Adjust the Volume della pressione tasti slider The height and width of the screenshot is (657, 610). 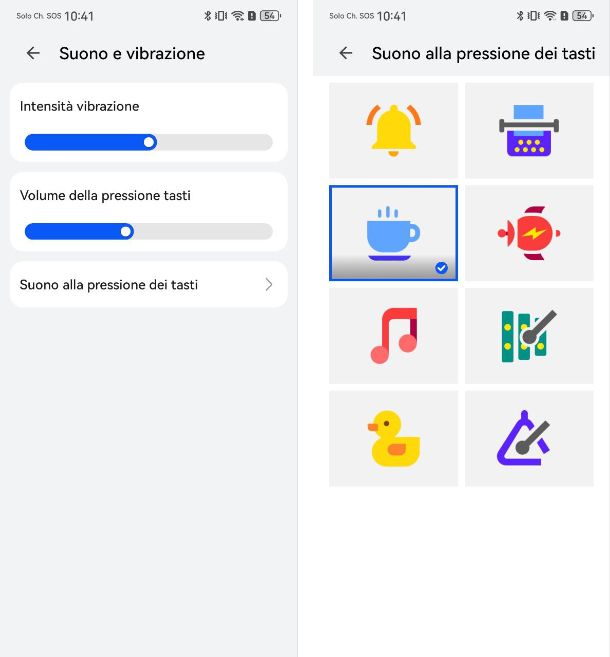click(126, 231)
